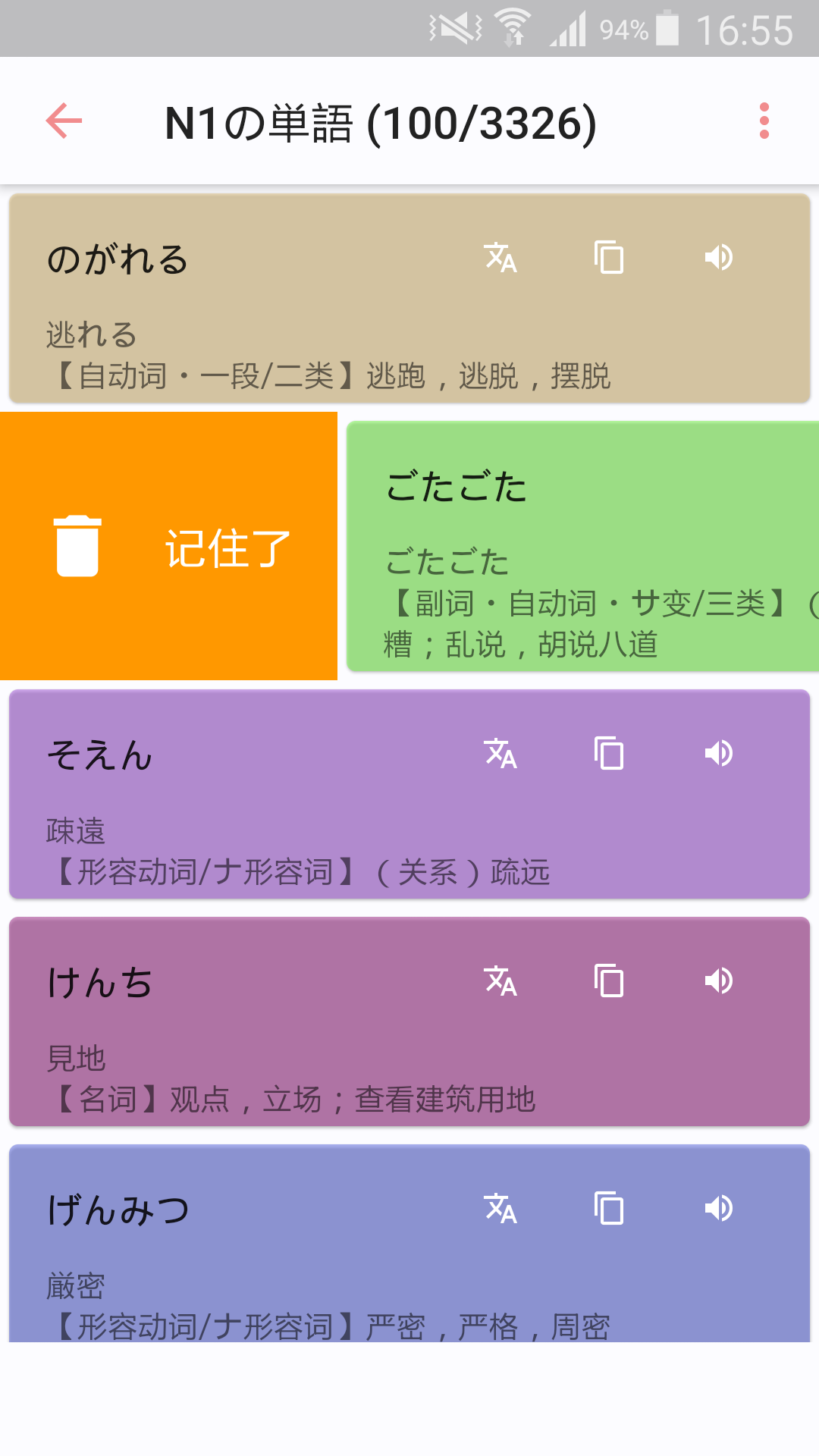Listen to けんち pronunciation
819x1456 pixels.
pos(718,981)
